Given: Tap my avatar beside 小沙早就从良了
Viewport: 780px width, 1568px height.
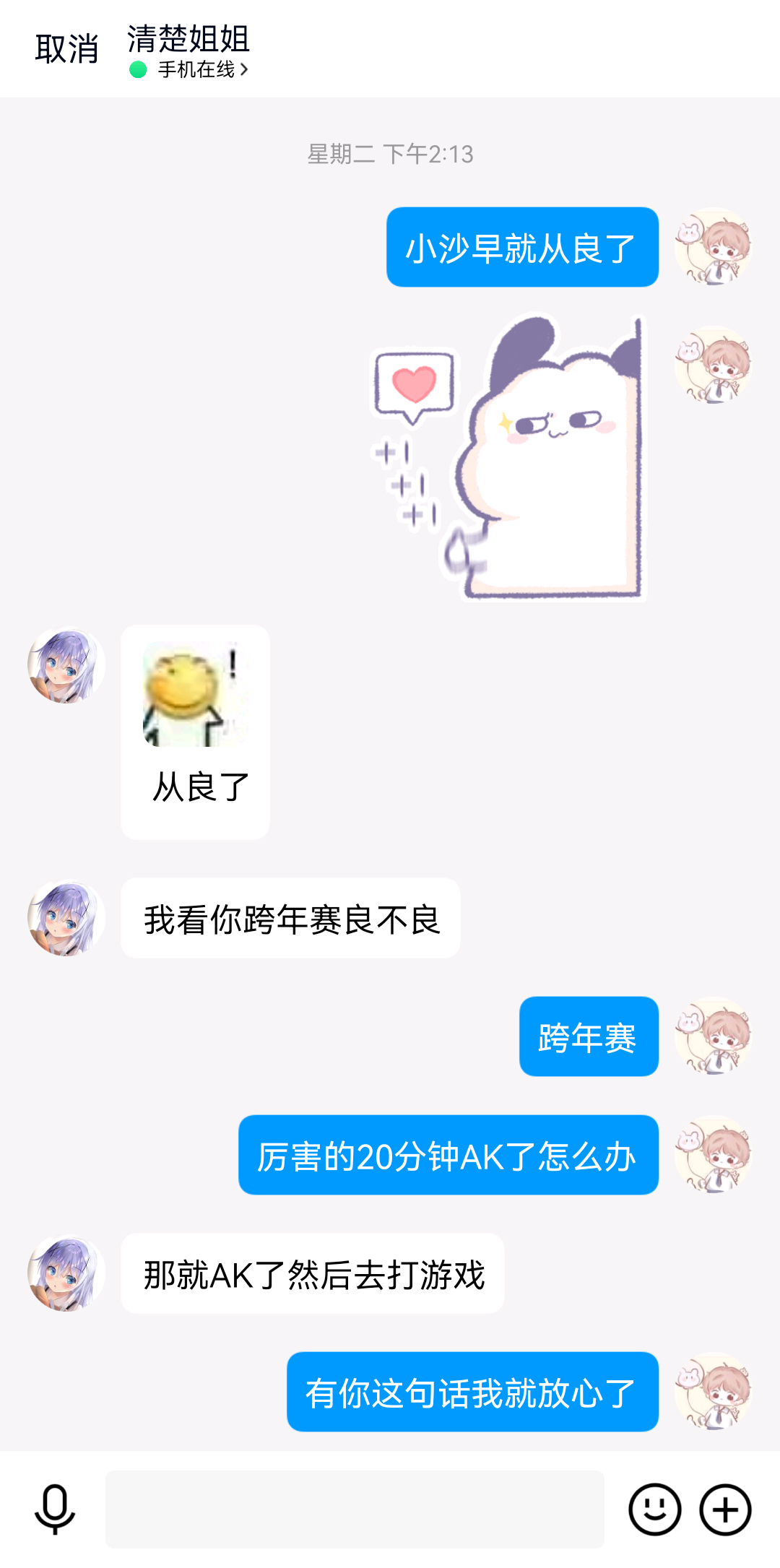Looking at the screenshot, I should 714,247.
